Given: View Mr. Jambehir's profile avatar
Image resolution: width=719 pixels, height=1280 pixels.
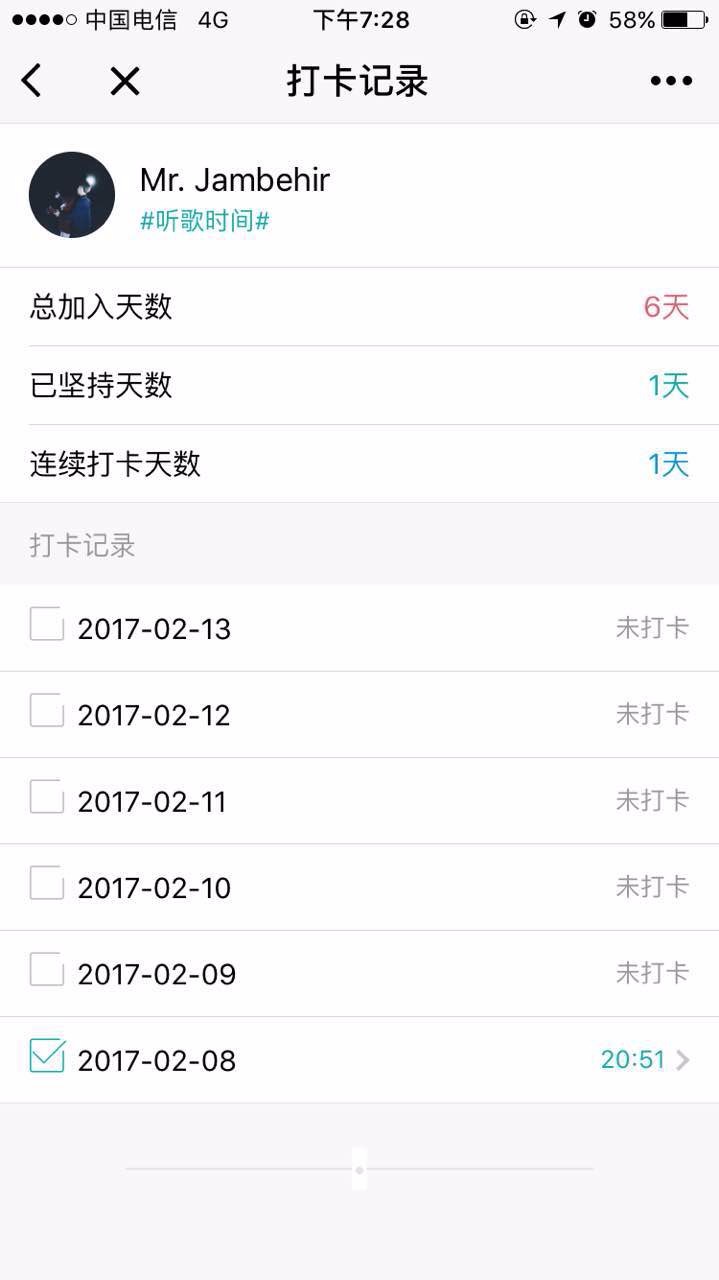Looking at the screenshot, I should click(72, 195).
